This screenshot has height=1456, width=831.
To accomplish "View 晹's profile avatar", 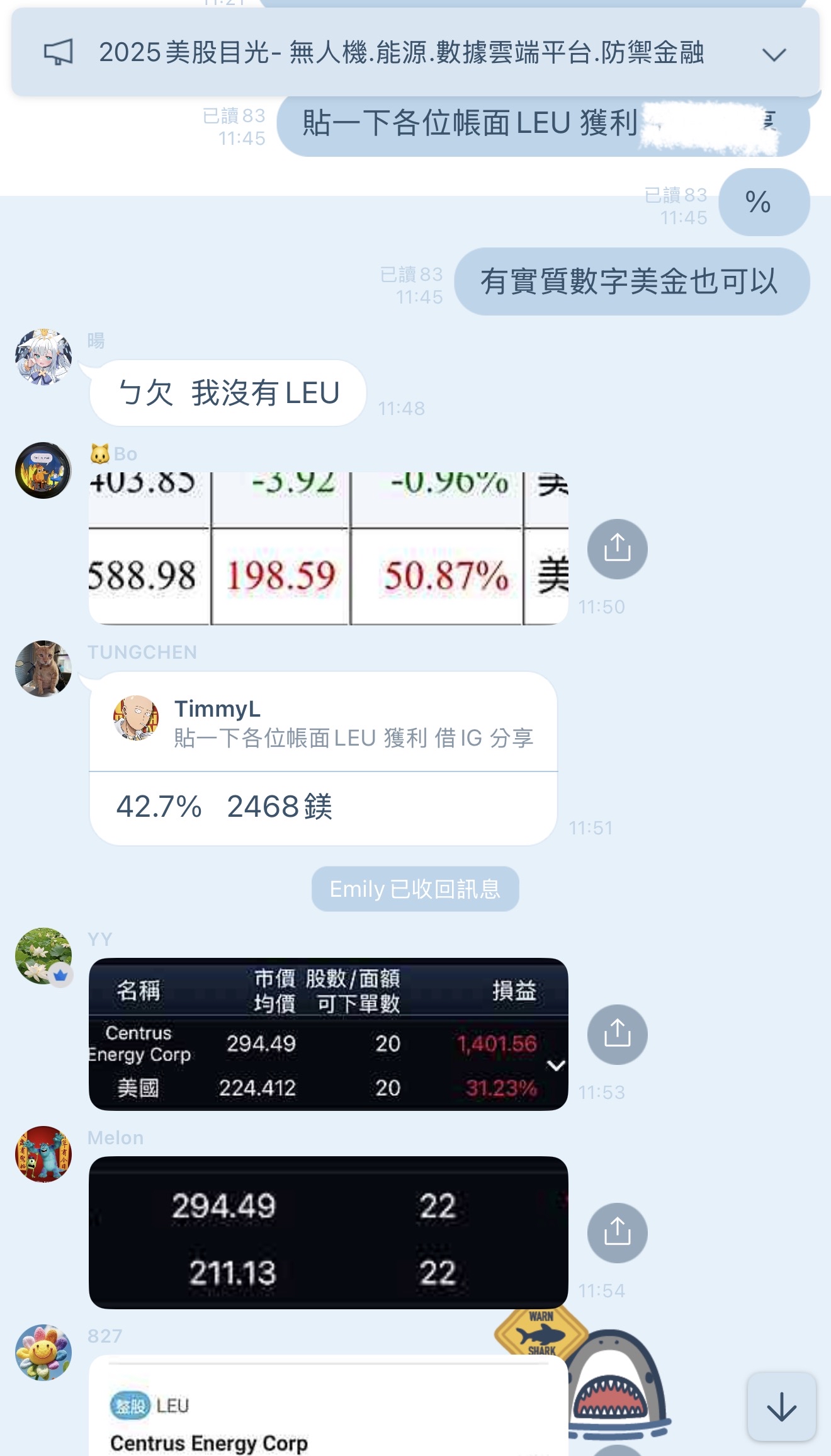I will click(x=43, y=356).
